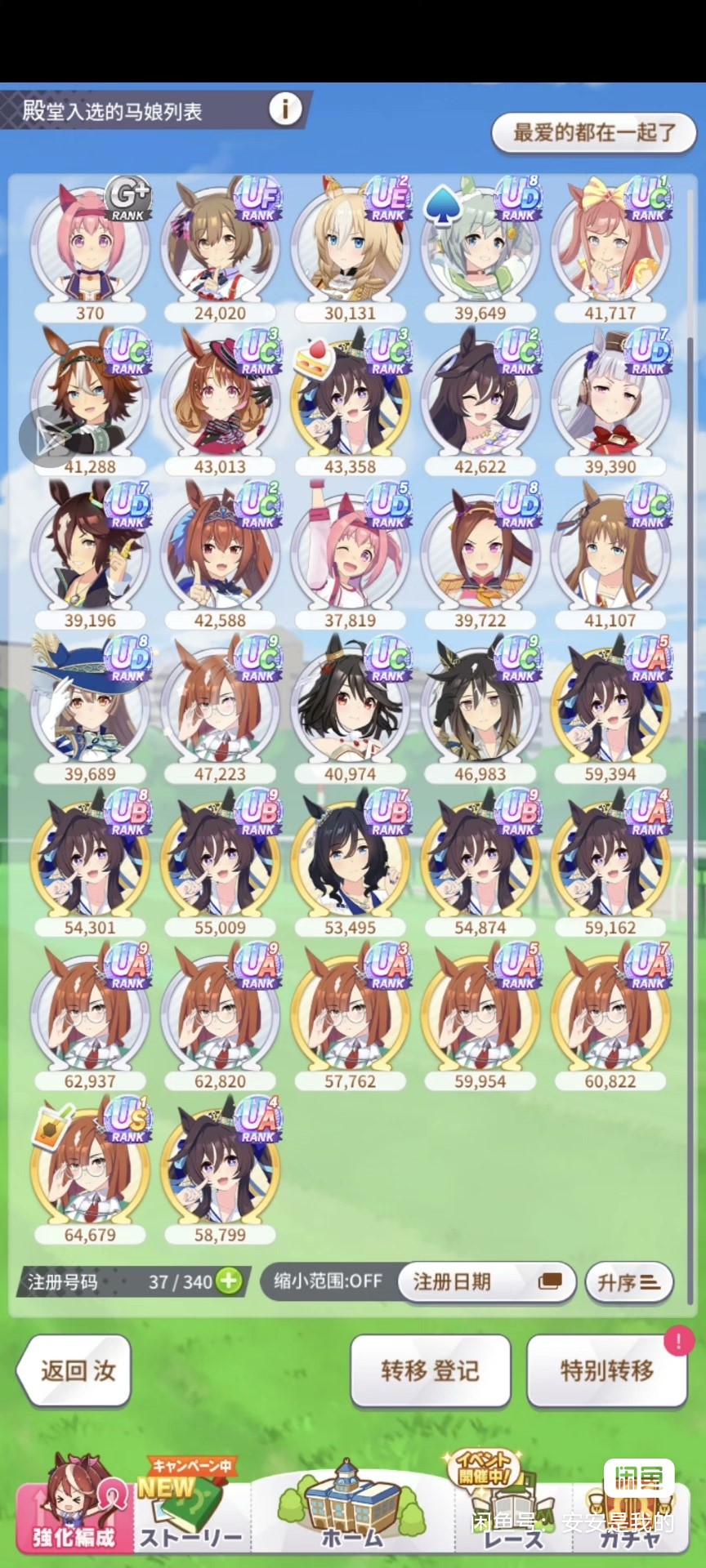The width and height of the screenshot is (706, 1568).
Task: Select the US rank character scored 64,679
Action: (90, 1168)
